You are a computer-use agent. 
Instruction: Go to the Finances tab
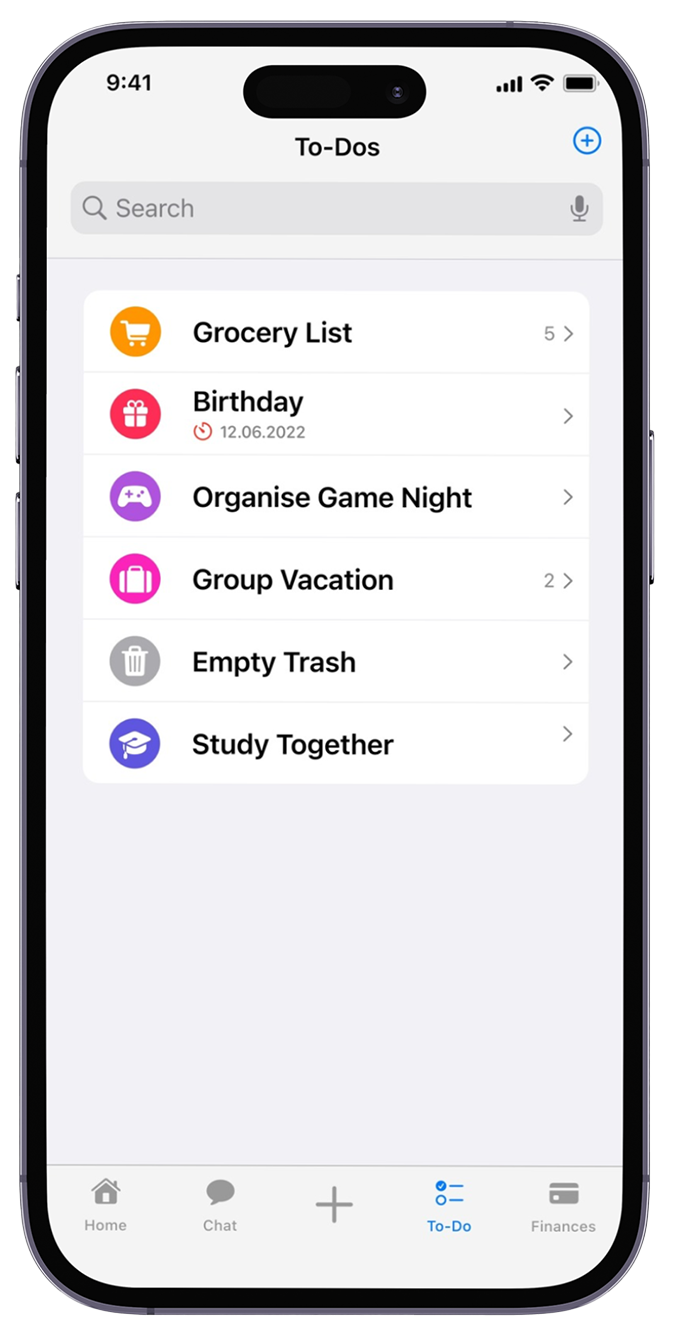point(563,1205)
